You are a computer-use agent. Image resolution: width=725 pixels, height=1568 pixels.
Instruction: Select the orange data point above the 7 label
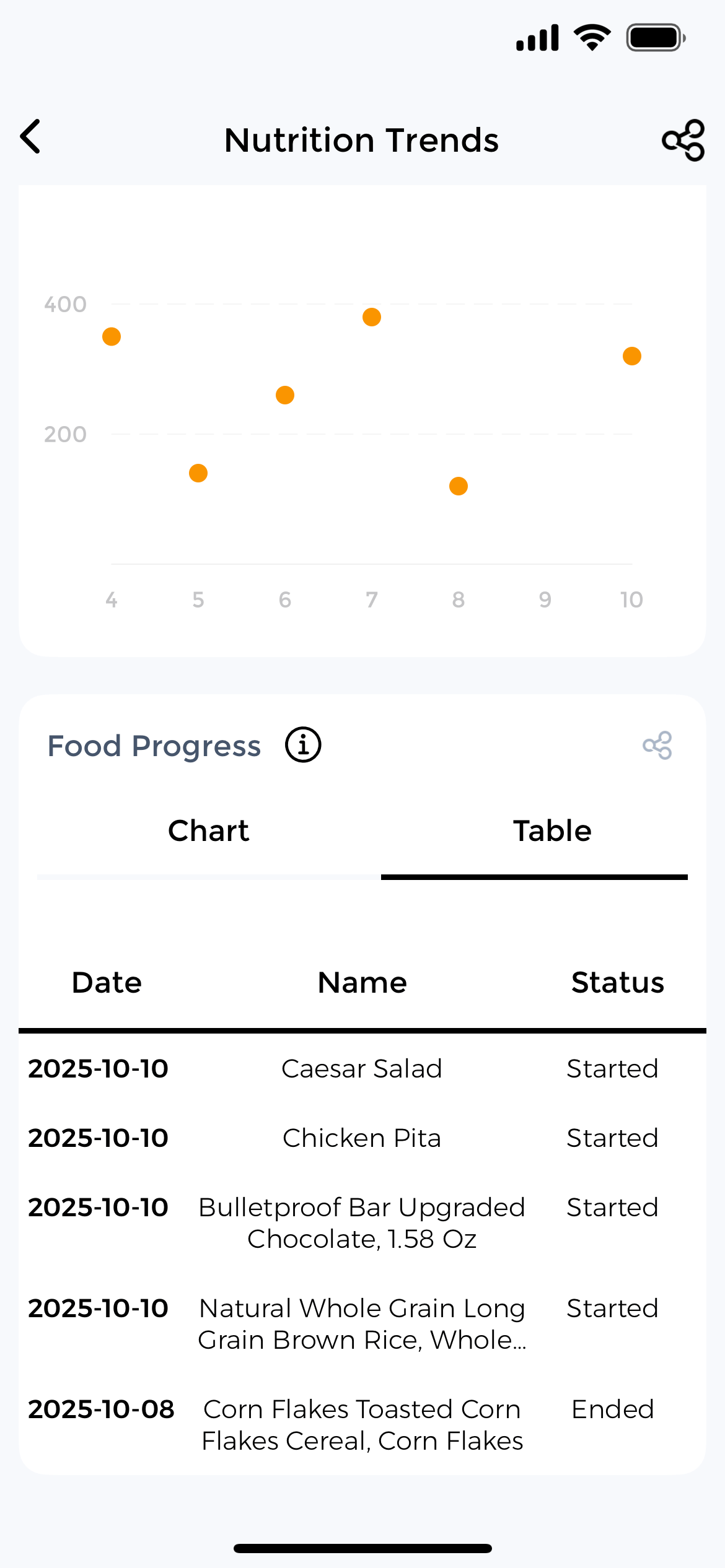[371, 316]
